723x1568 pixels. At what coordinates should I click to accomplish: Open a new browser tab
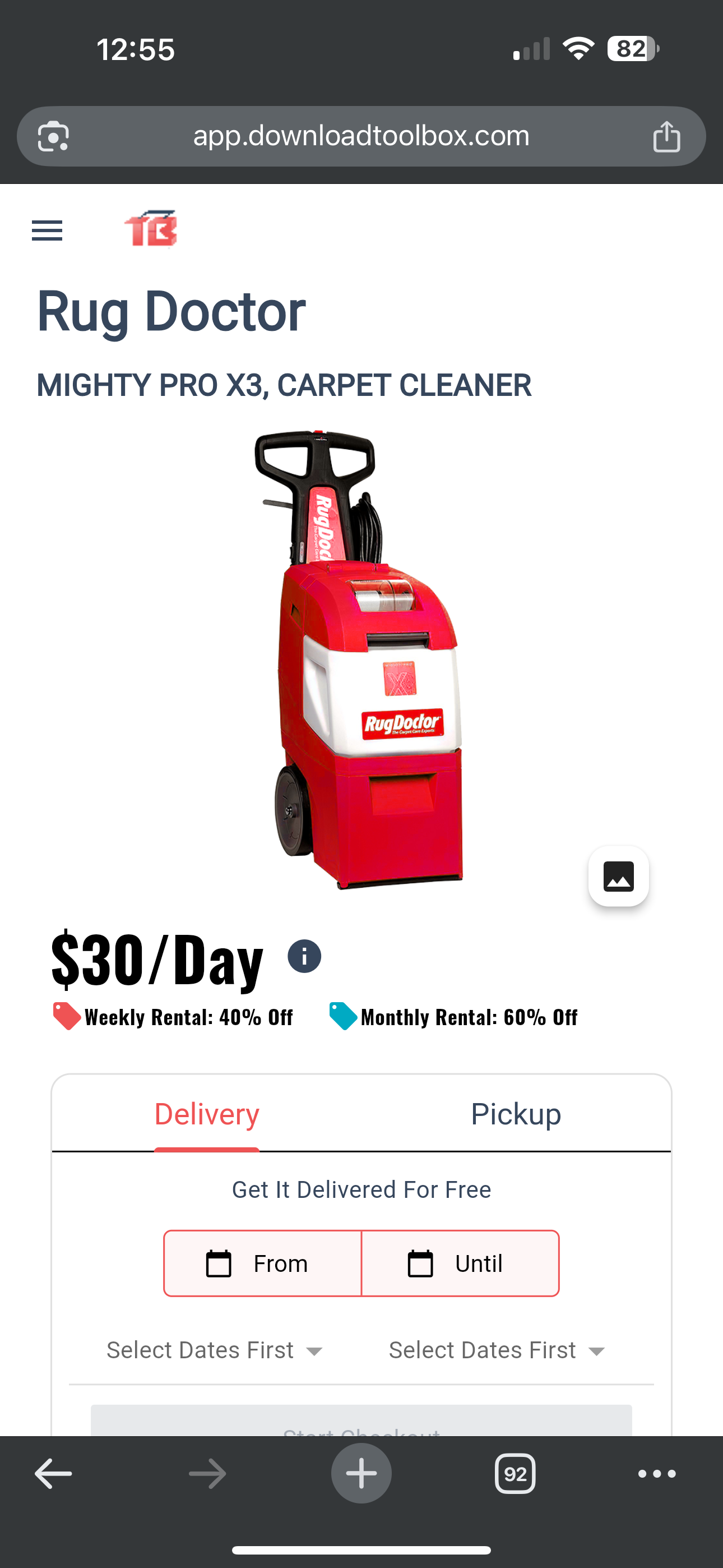pos(361,1474)
